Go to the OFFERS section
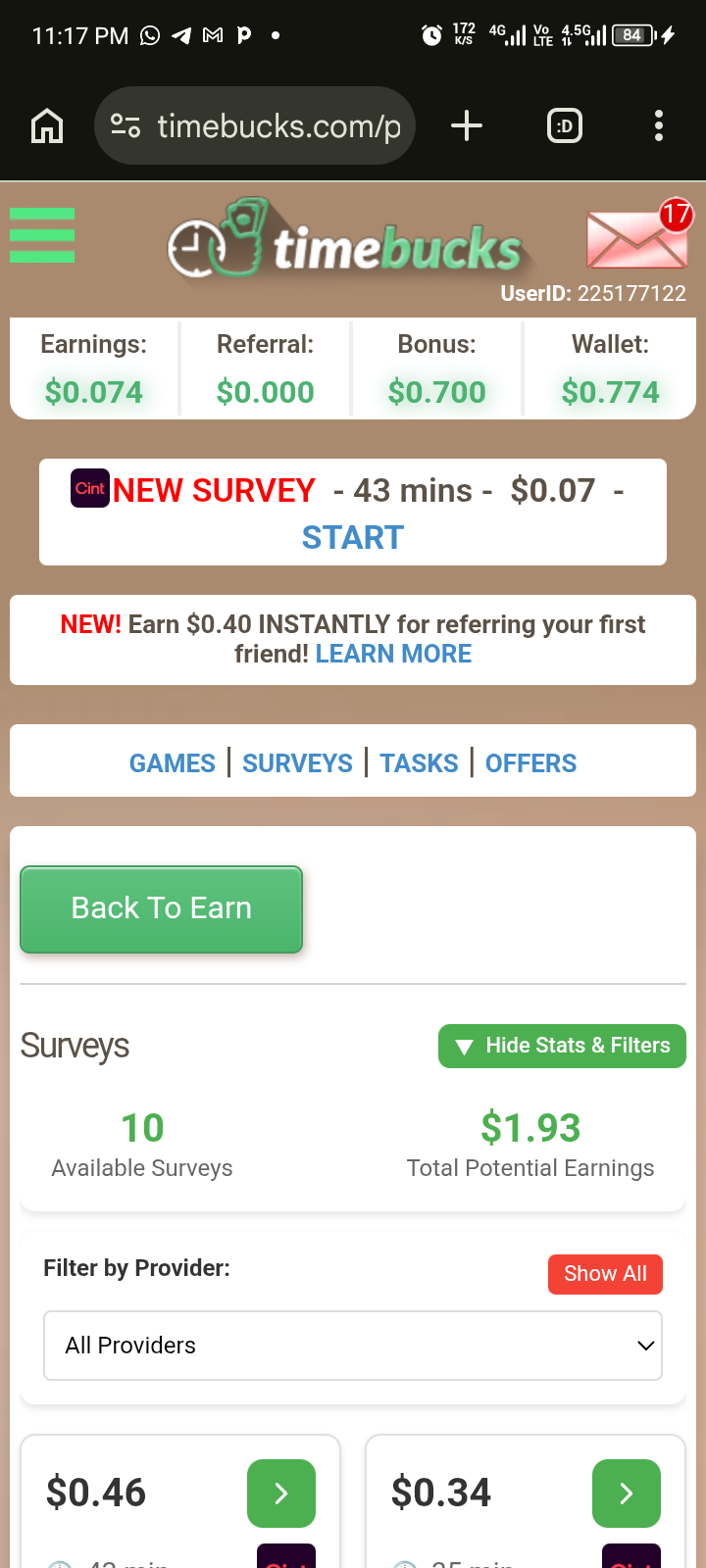This screenshot has width=706, height=1568. [530, 763]
